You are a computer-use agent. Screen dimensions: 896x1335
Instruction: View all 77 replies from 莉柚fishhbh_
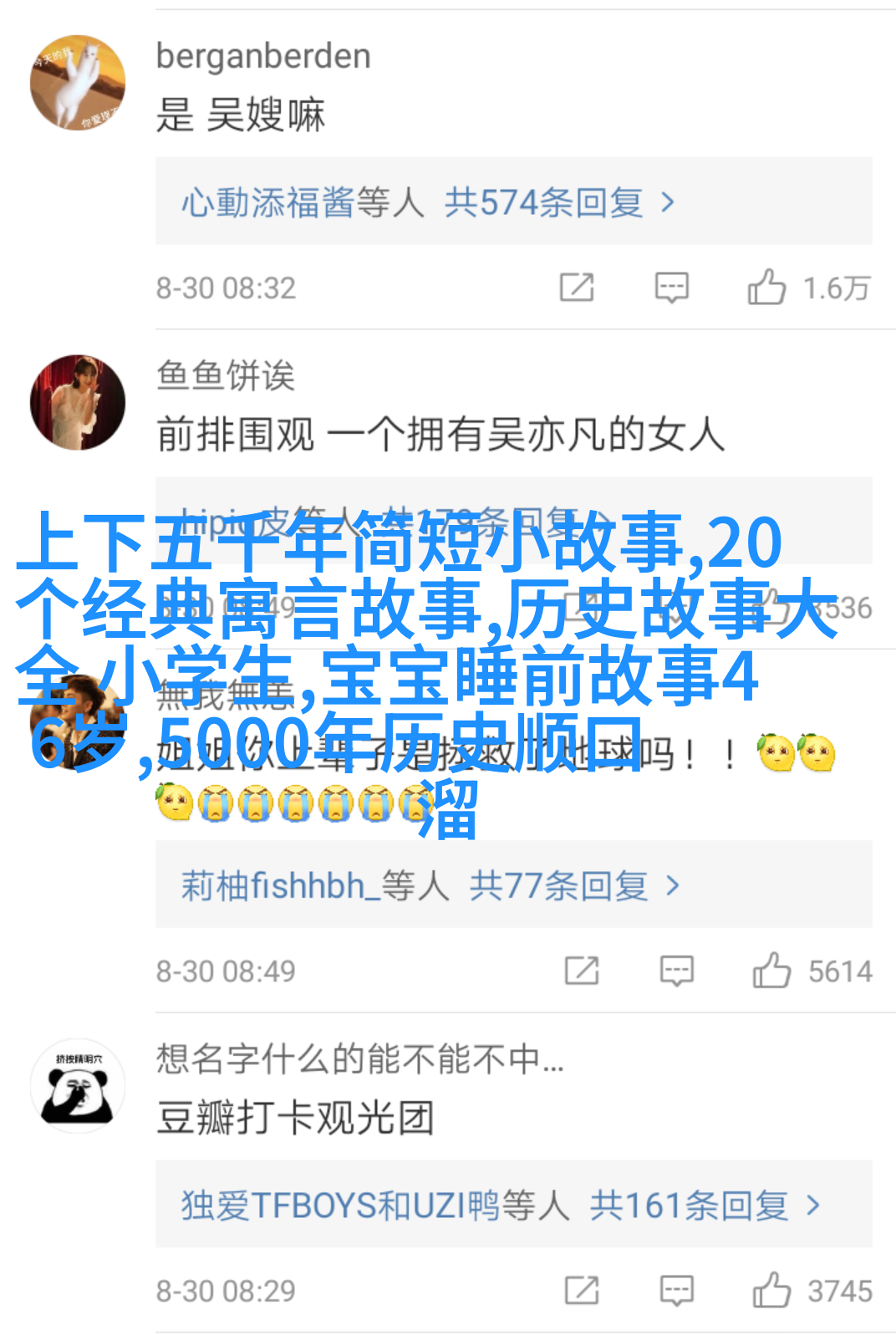pos(430,885)
